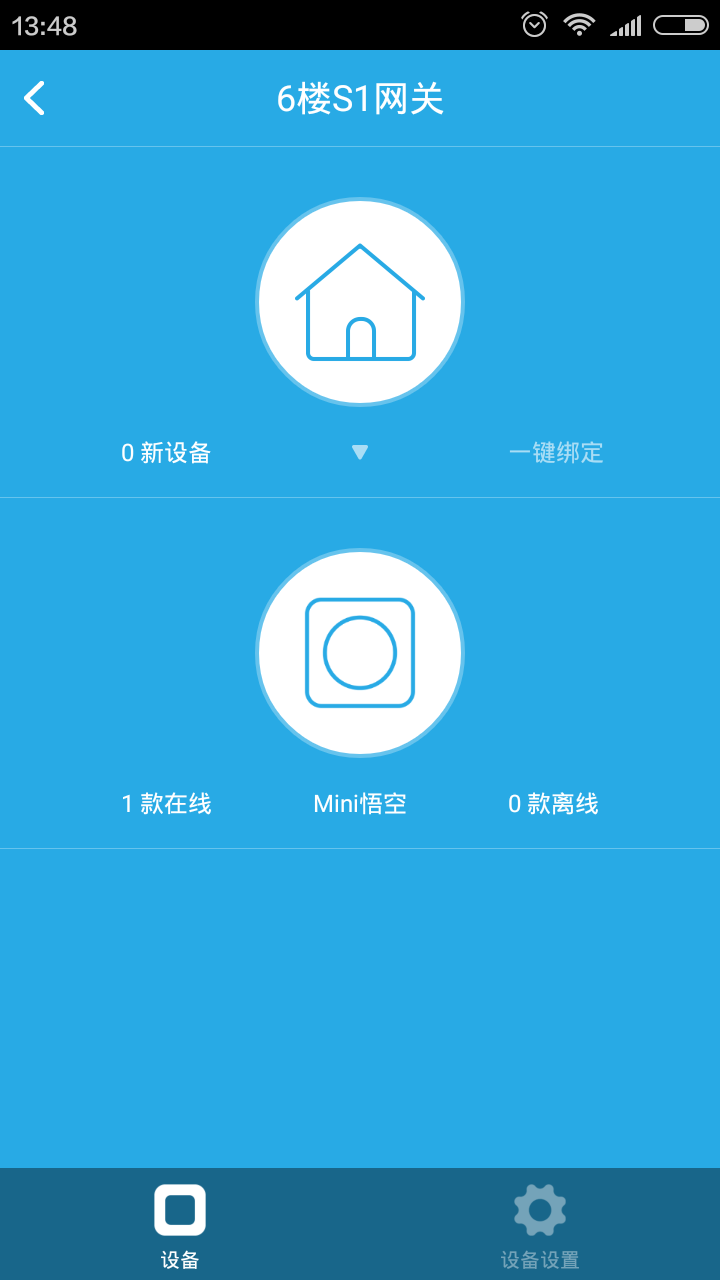The height and width of the screenshot is (1280, 720).
Task: Tap the white square icon on the bottom bar
Action: coord(179,1207)
